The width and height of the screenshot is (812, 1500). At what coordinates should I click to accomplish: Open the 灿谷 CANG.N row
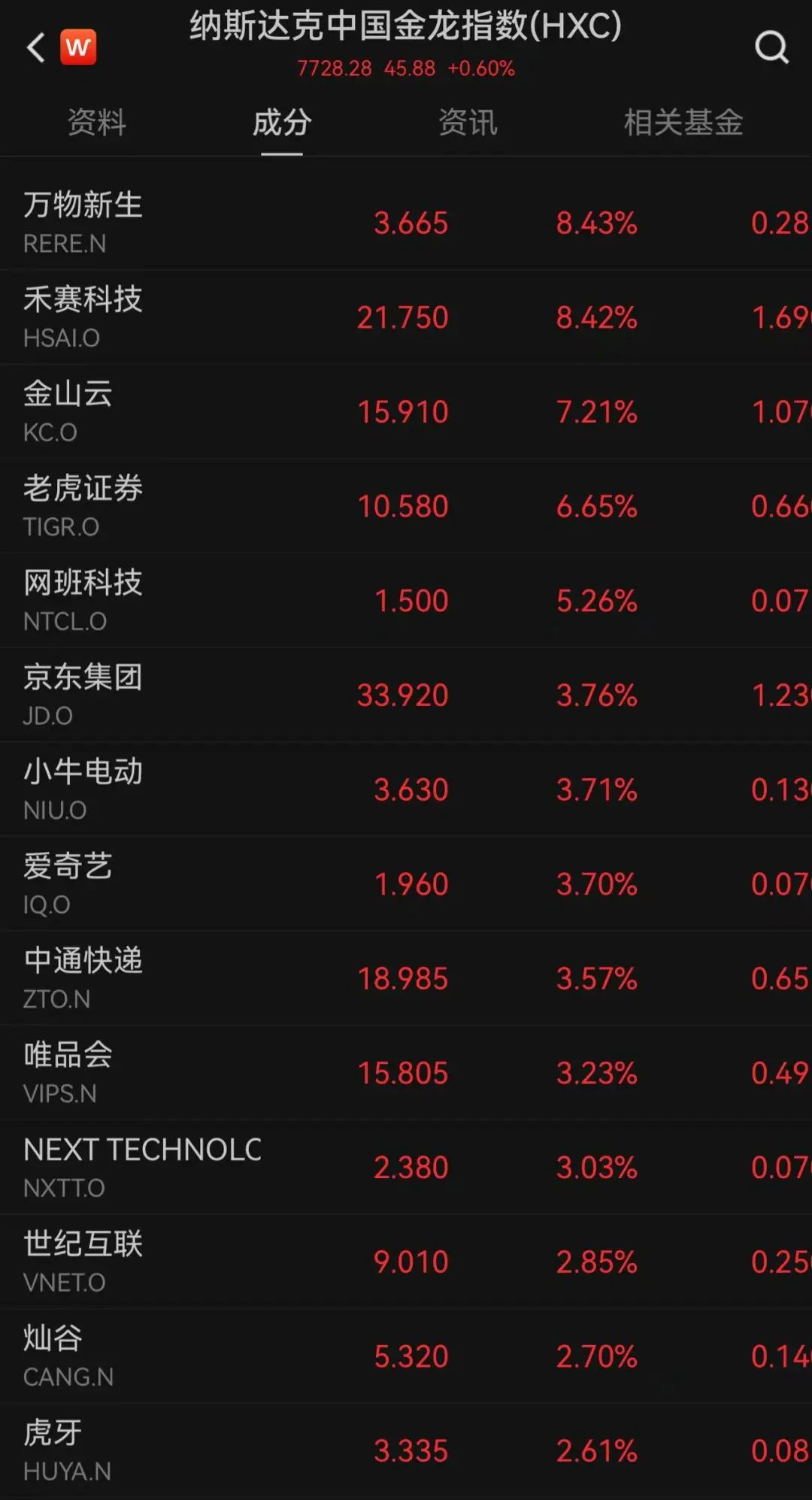pos(406,1356)
